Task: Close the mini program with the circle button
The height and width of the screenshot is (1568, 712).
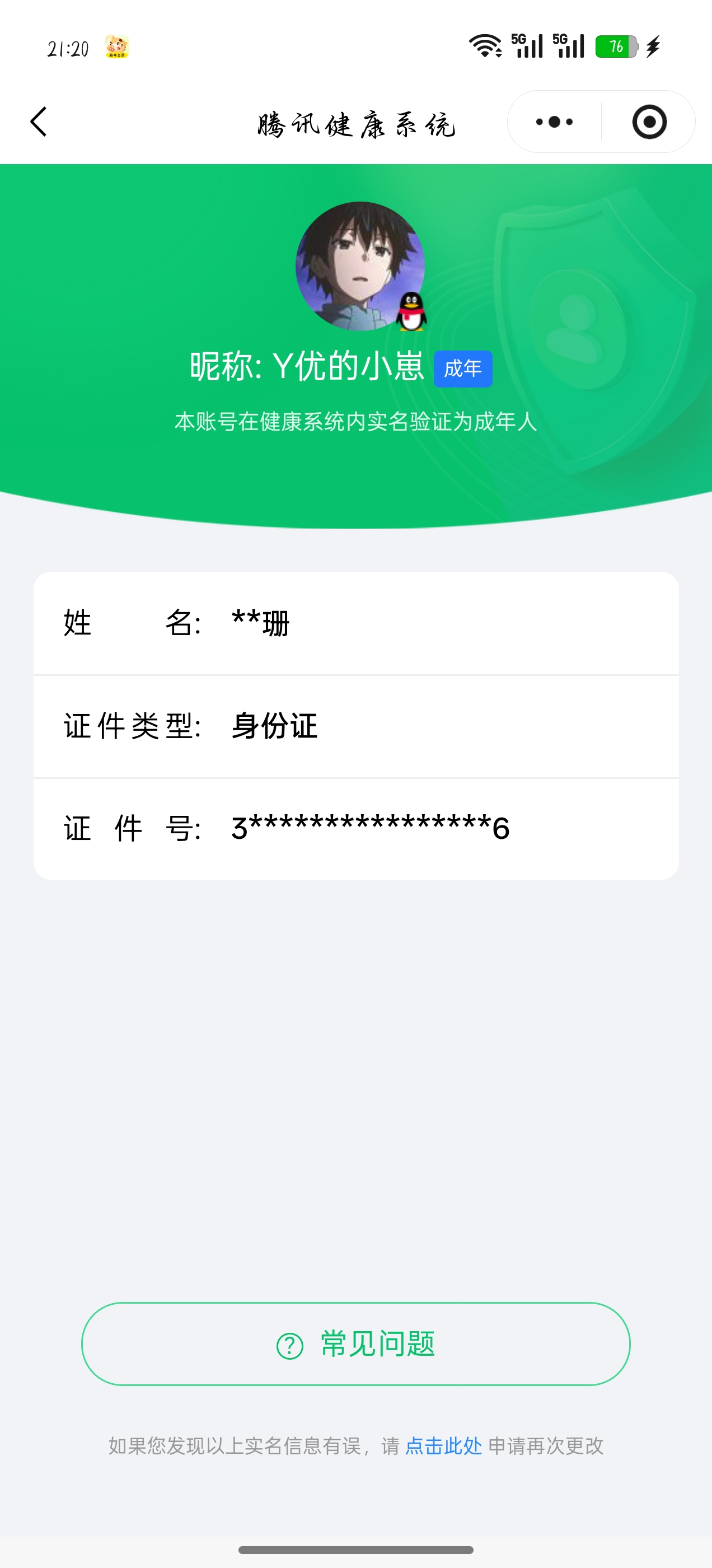Action: (649, 122)
